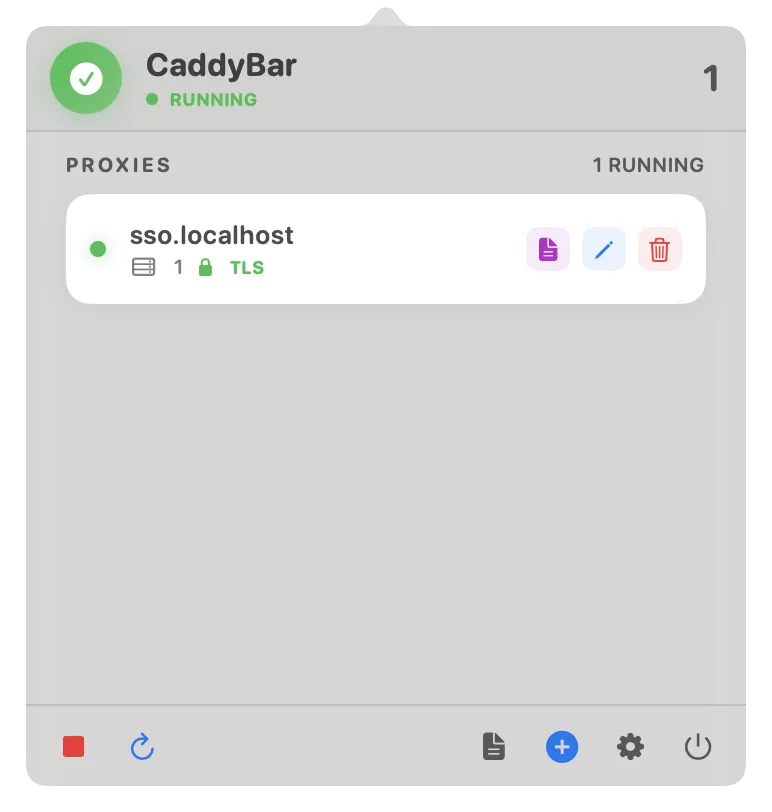
Task: Click the green checkmark status badge
Action: pyautogui.click(x=85, y=77)
